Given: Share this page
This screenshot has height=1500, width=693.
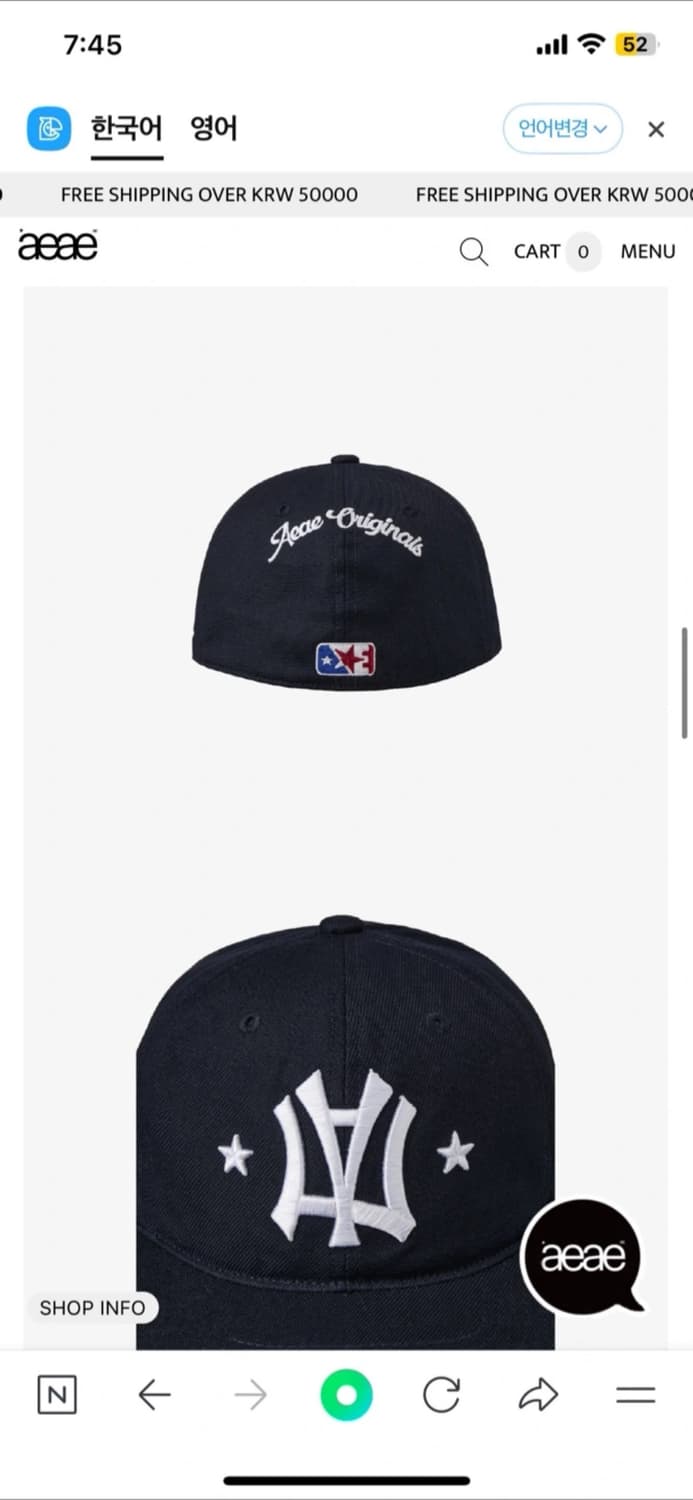Looking at the screenshot, I should [x=538, y=1395].
